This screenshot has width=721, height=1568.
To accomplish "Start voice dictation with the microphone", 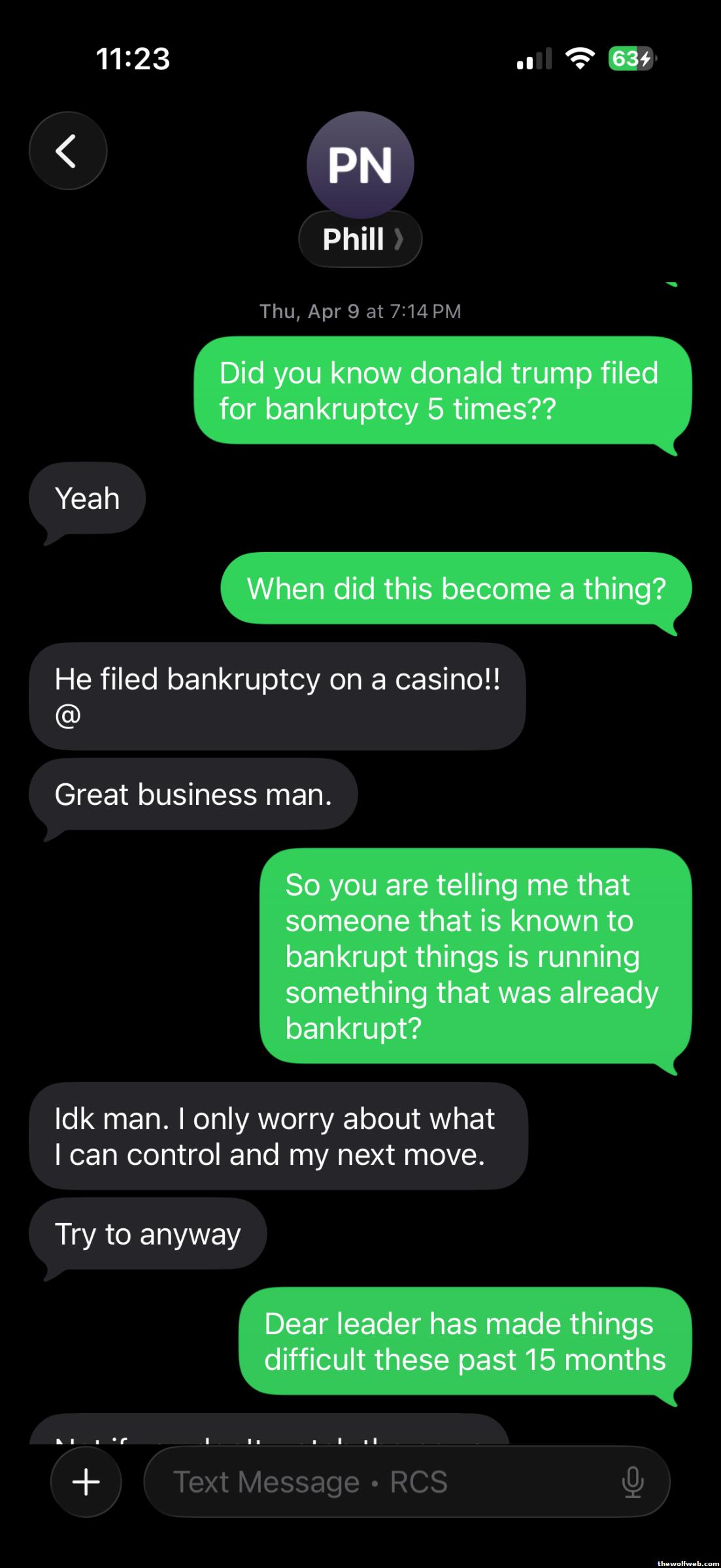I will click(632, 1482).
